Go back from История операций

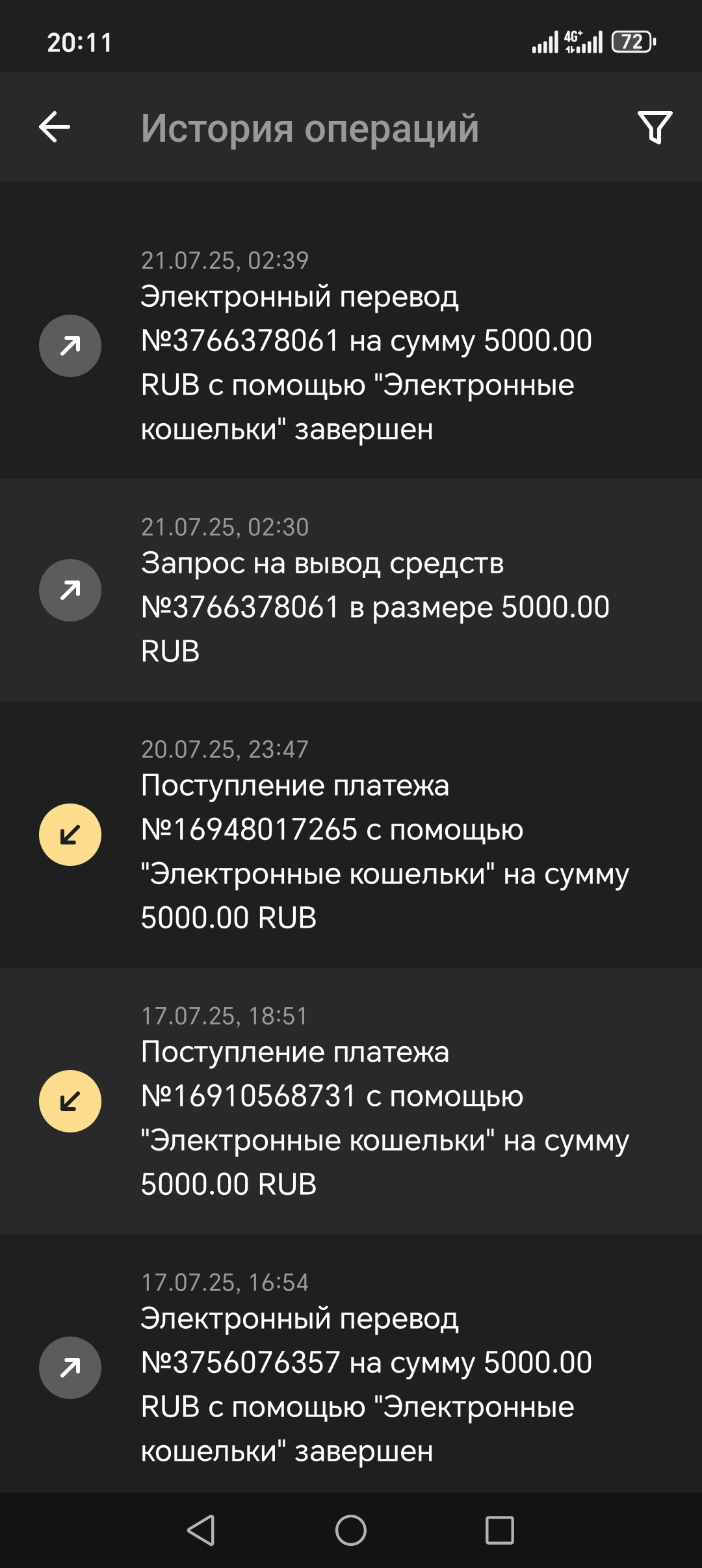tap(55, 127)
